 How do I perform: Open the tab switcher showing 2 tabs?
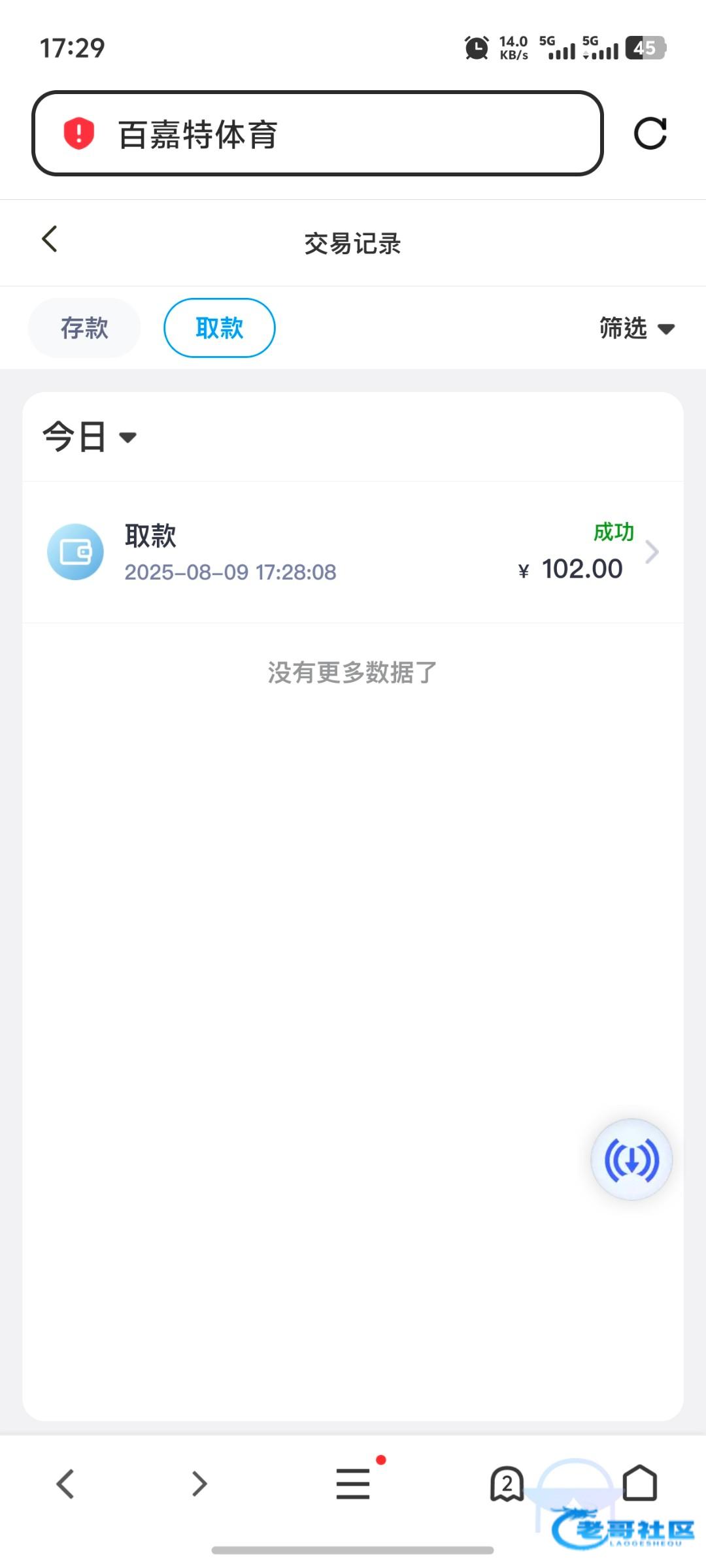[507, 1484]
